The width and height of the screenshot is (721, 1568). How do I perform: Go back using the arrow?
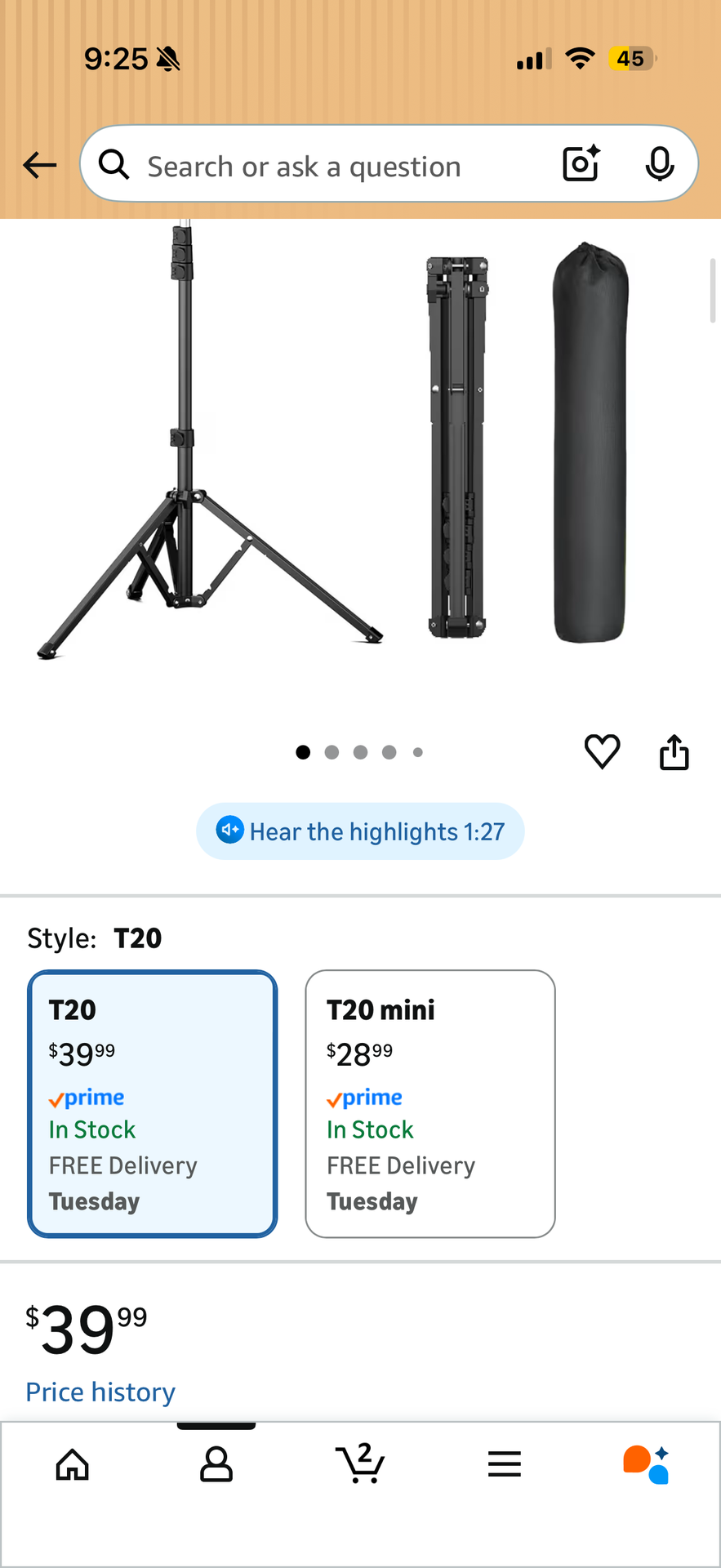tap(39, 165)
